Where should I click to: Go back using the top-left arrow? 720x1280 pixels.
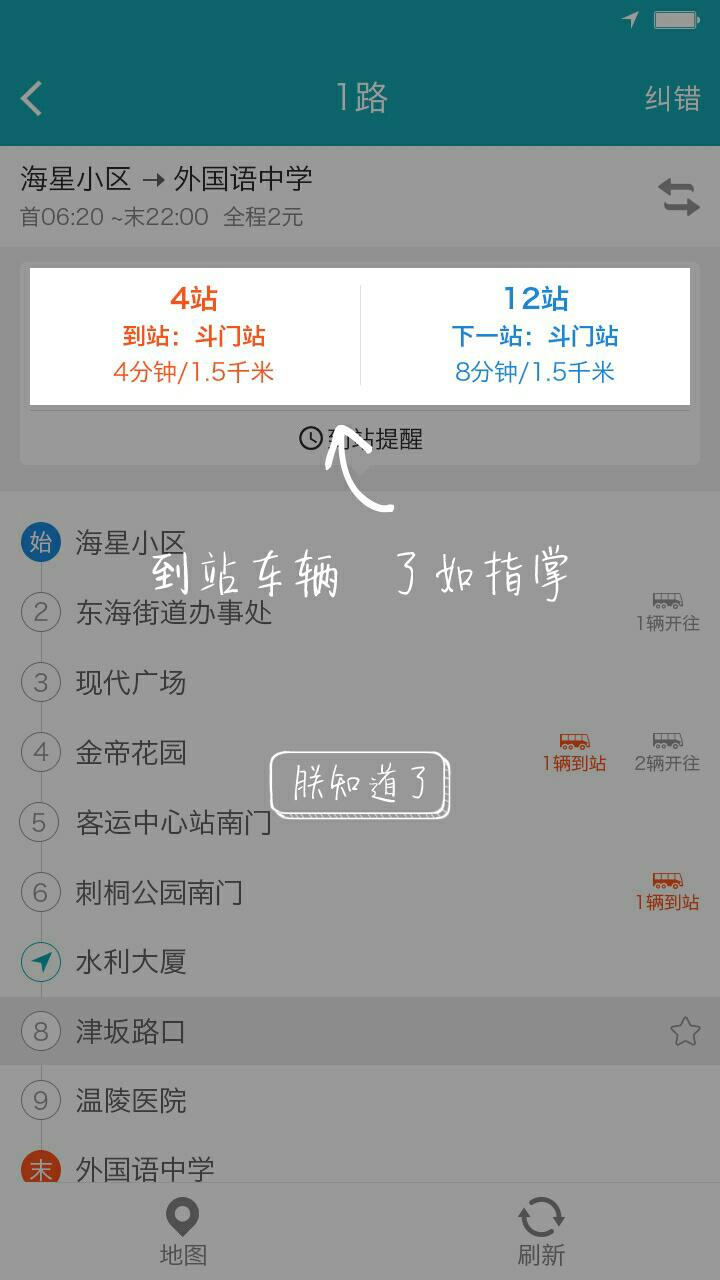32,98
